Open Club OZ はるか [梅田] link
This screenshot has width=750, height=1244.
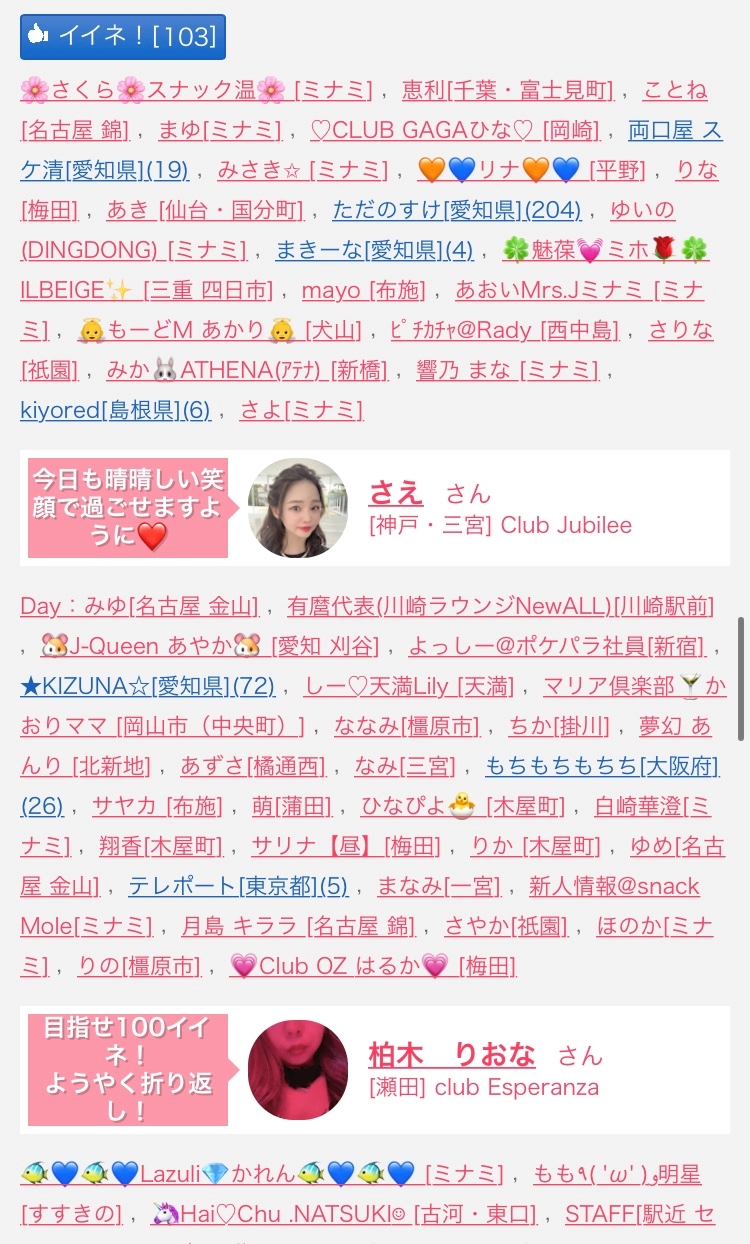pos(373,966)
